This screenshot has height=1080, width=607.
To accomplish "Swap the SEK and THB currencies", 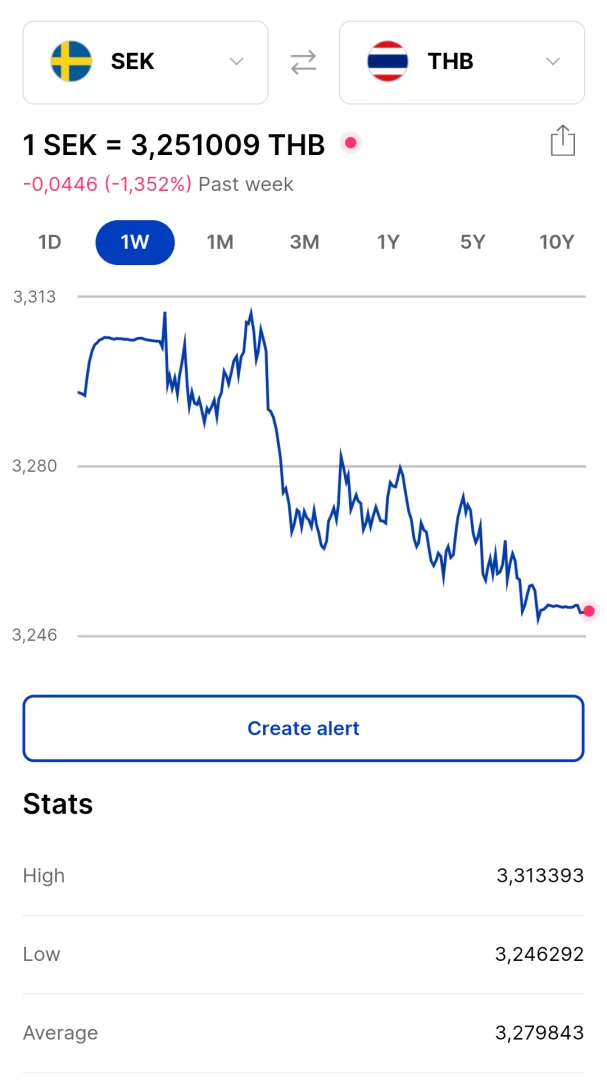I will 303,62.
